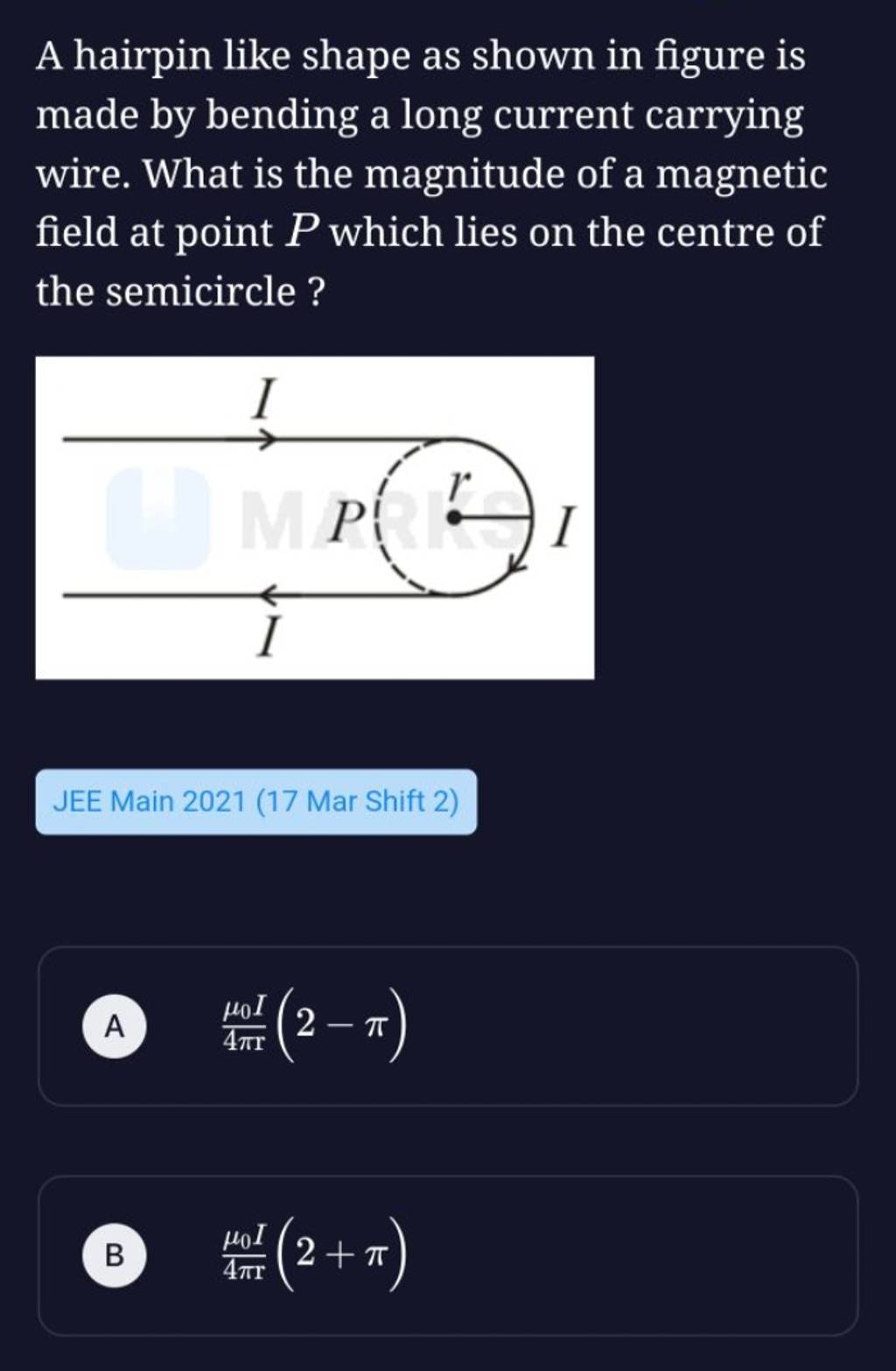The image size is (896, 1371).
Task: Tap the JEE Main 2021 tag chip
Action: pyautogui.click(x=255, y=801)
